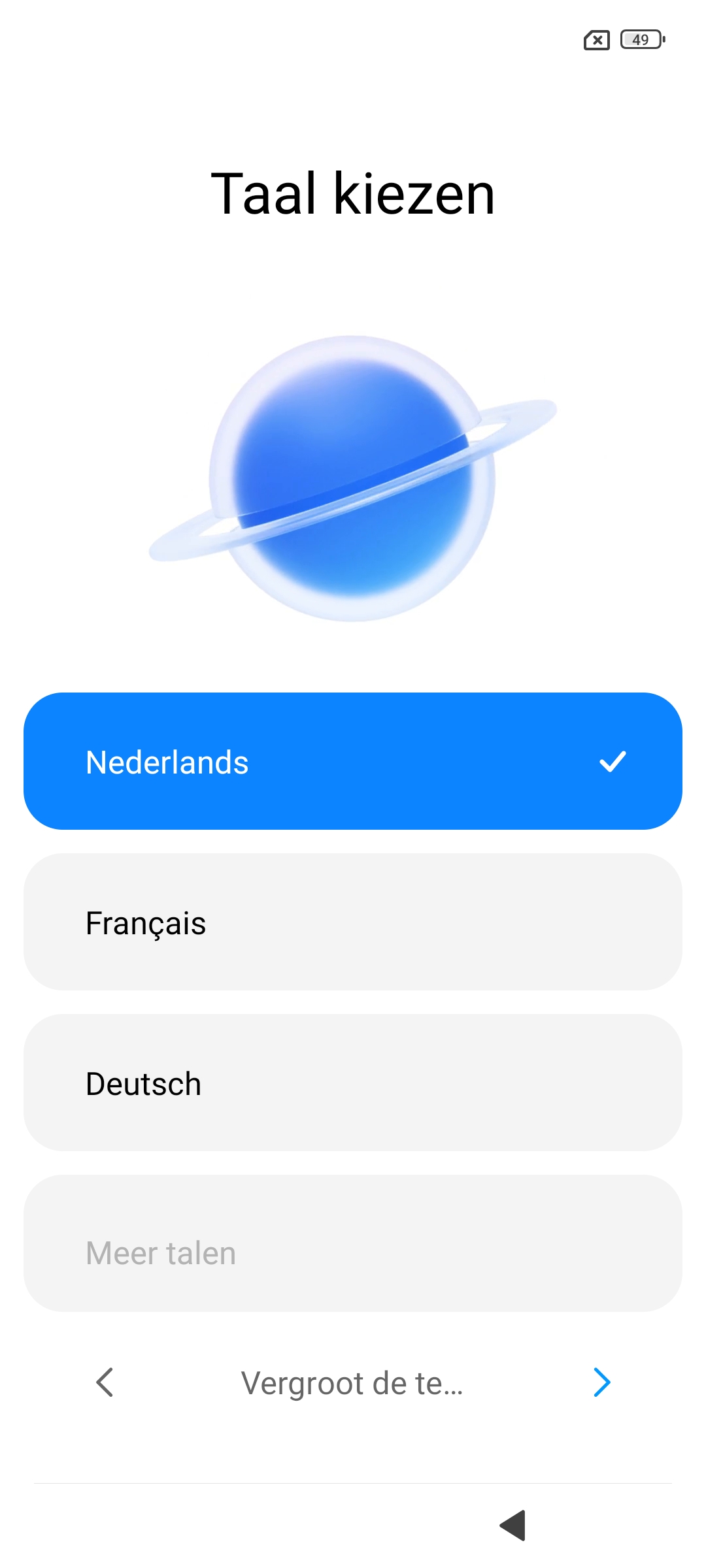Open Meer talen for more languages
706x1568 pixels.
pos(353,1243)
